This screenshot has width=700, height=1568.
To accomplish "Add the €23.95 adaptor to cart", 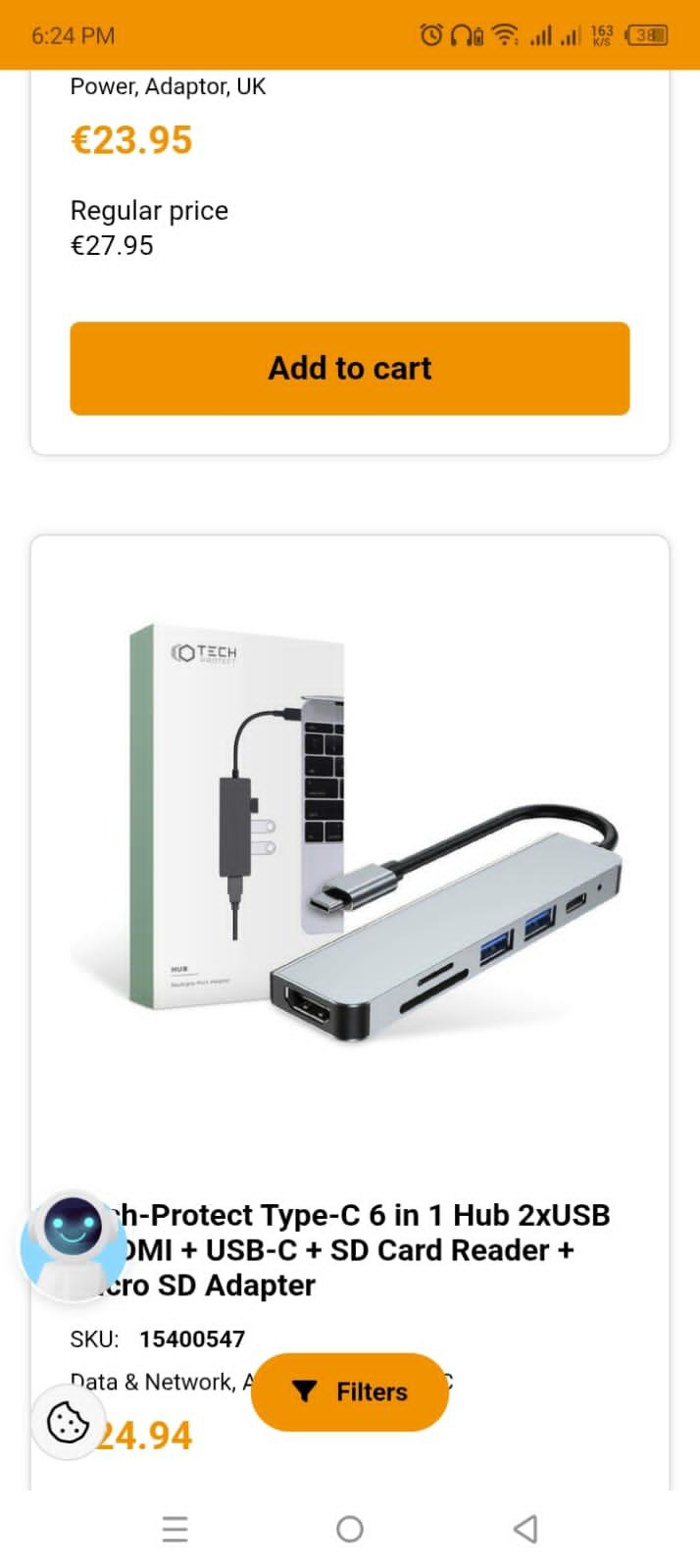I will coord(349,368).
